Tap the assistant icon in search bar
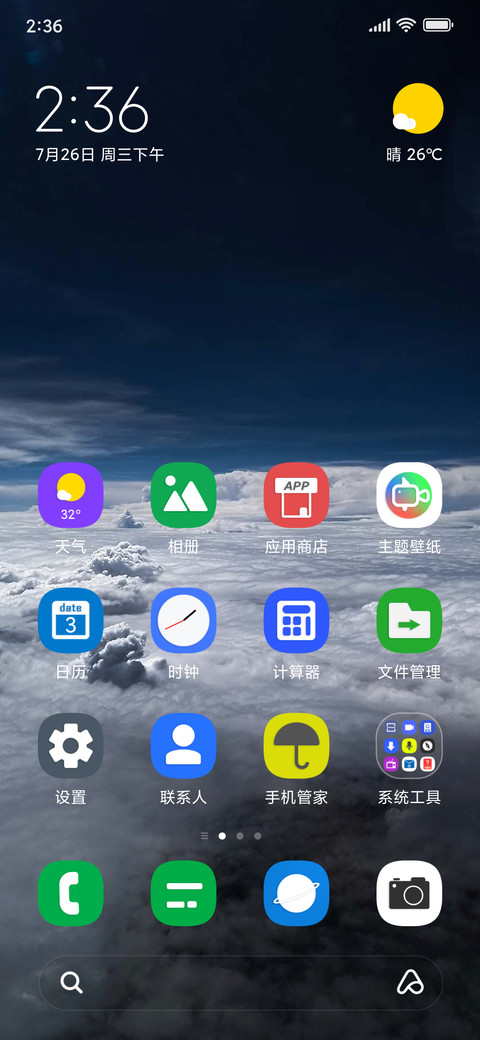The height and width of the screenshot is (1040, 480). (410, 982)
